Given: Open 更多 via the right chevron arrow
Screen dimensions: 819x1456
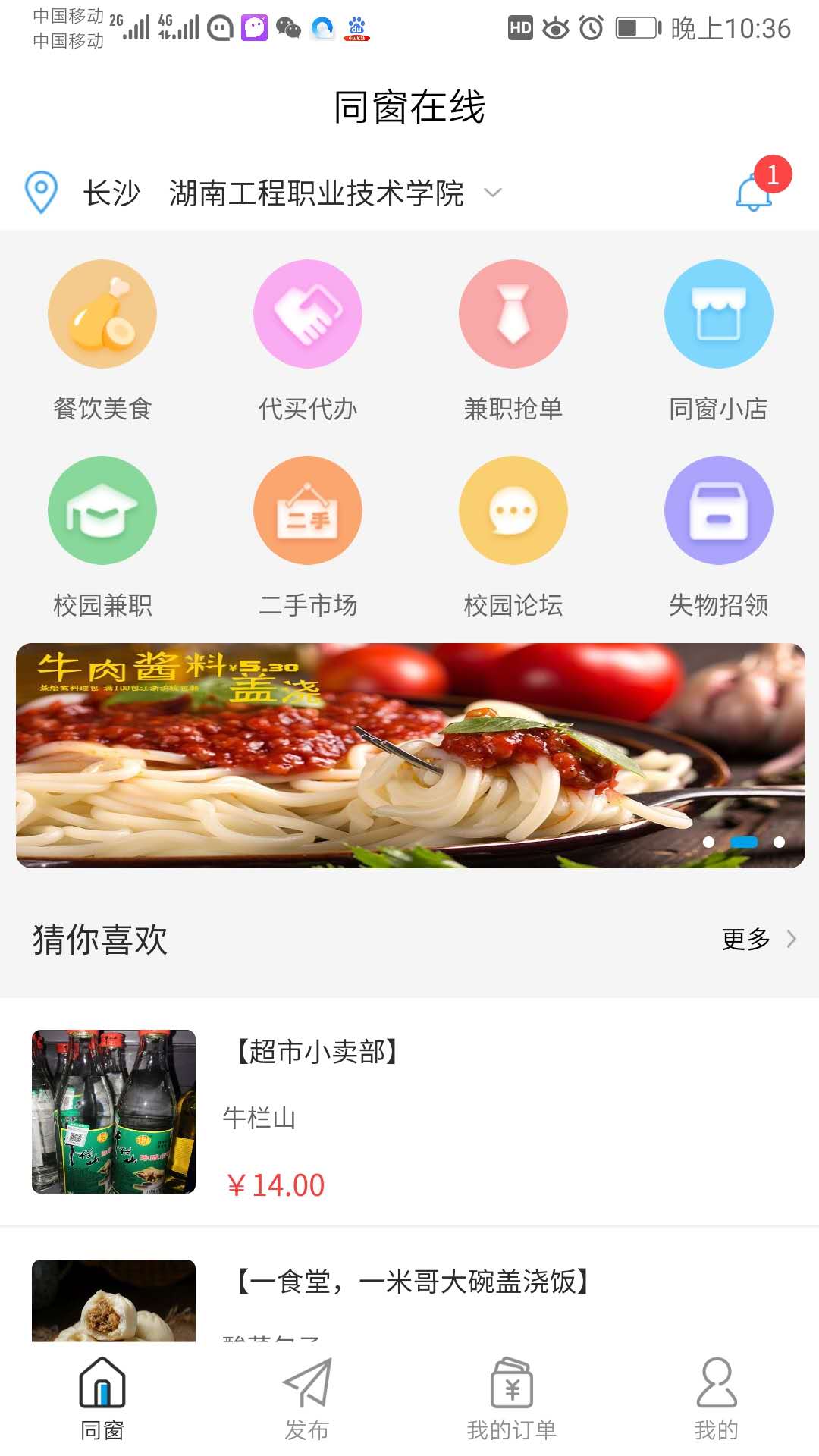Looking at the screenshot, I should click(x=789, y=938).
